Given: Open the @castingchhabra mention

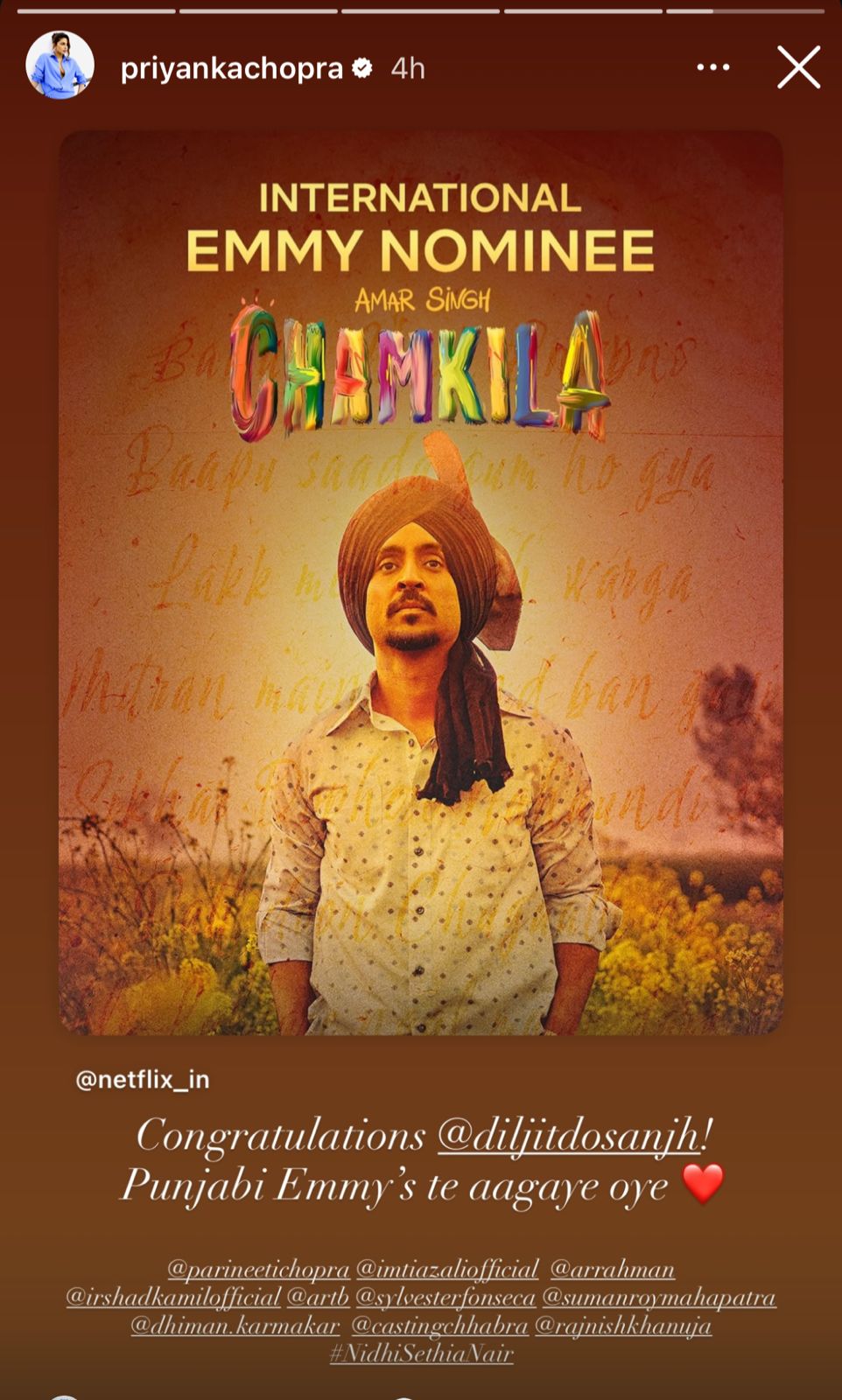Looking at the screenshot, I should pos(440,1326).
